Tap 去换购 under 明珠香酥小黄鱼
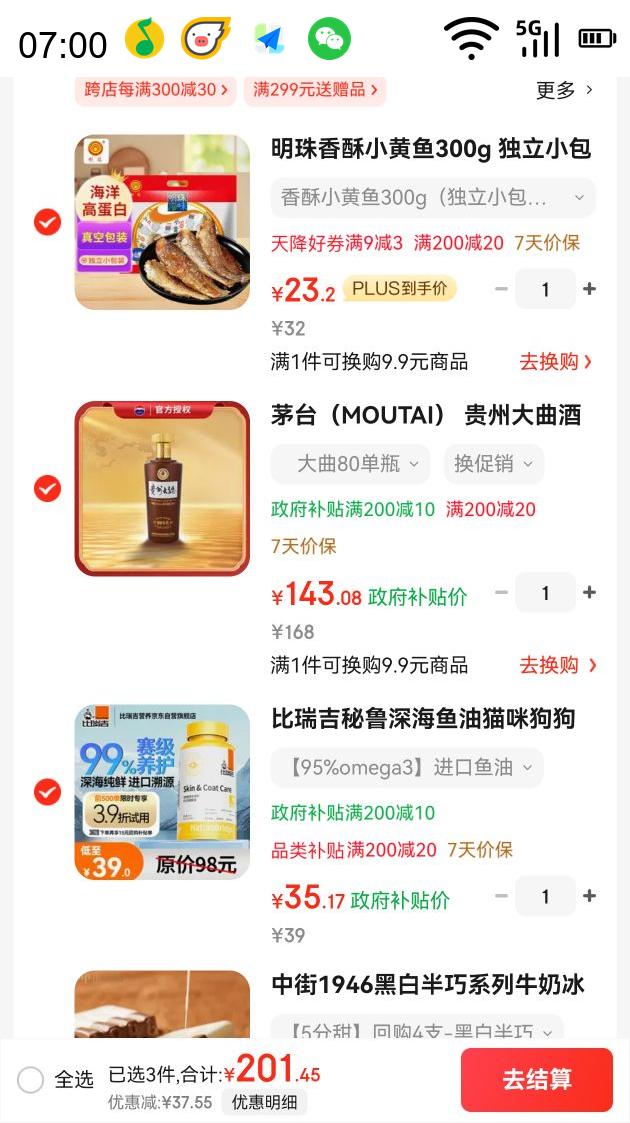This screenshot has height=1123, width=630. click(x=555, y=361)
